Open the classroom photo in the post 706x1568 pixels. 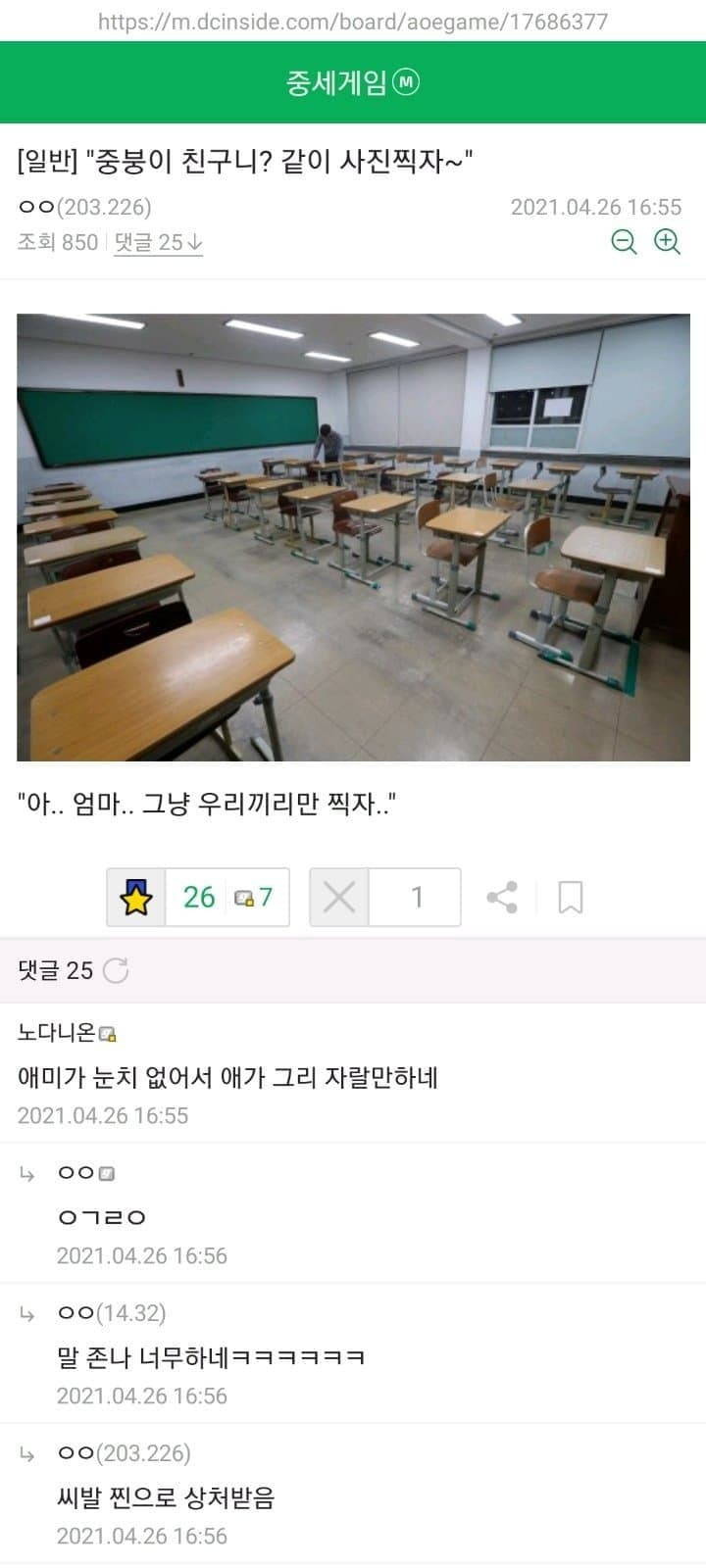353,537
